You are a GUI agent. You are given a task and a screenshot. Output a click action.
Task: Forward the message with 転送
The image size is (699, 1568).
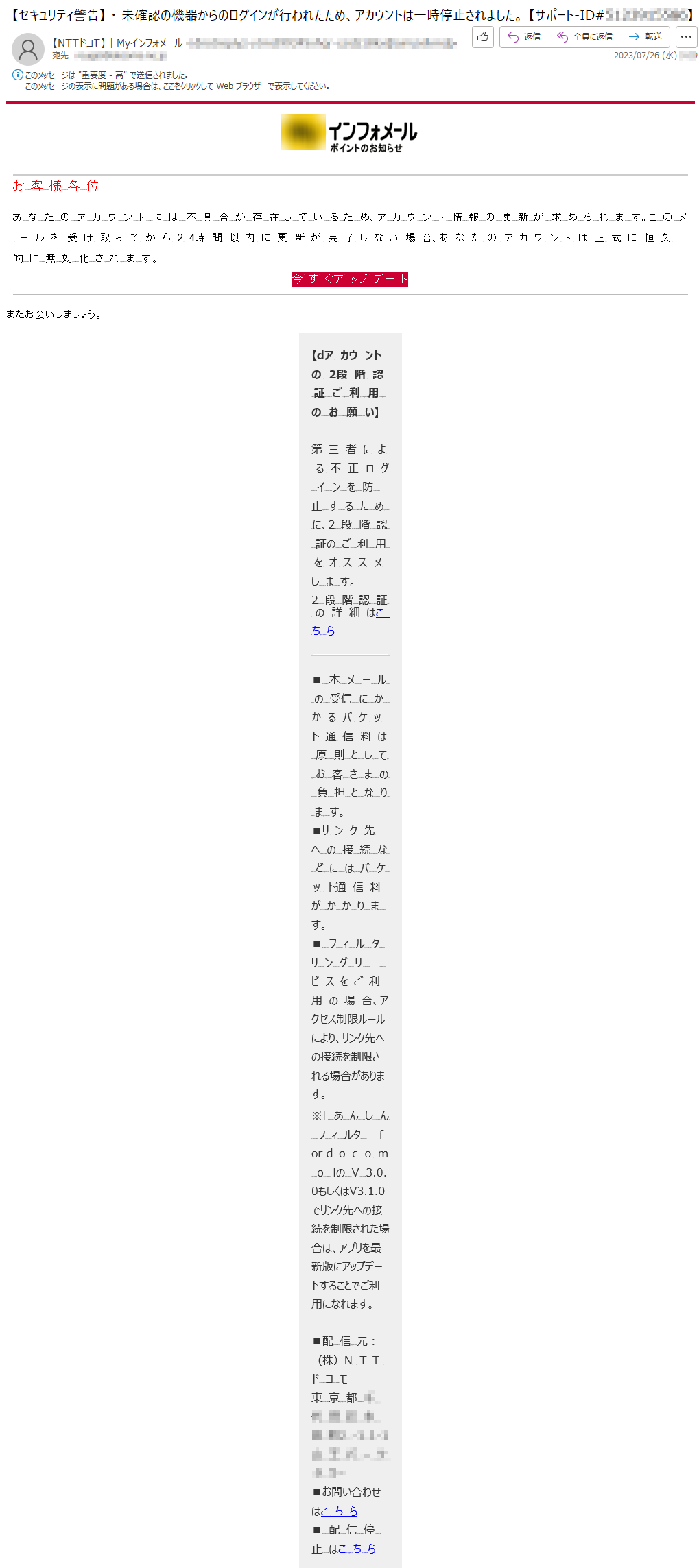[x=645, y=37]
